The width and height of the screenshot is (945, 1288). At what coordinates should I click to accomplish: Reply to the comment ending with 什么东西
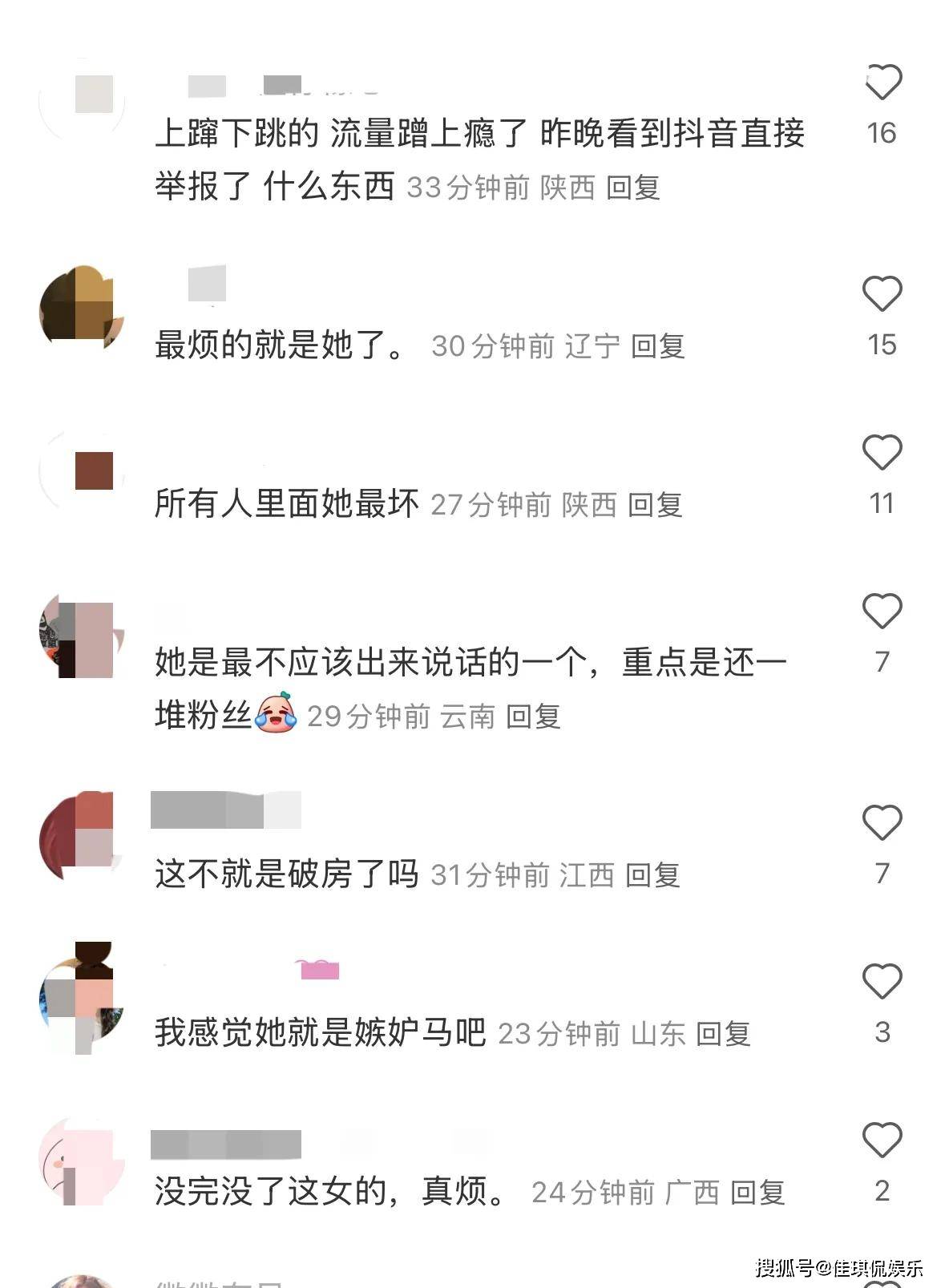pyautogui.click(x=632, y=188)
